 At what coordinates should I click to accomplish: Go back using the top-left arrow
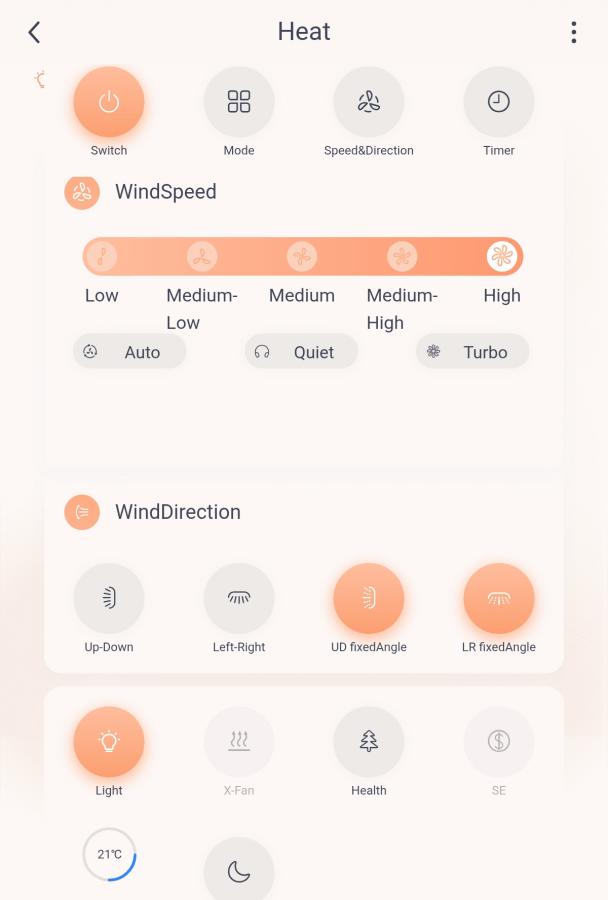click(x=34, y=32)
